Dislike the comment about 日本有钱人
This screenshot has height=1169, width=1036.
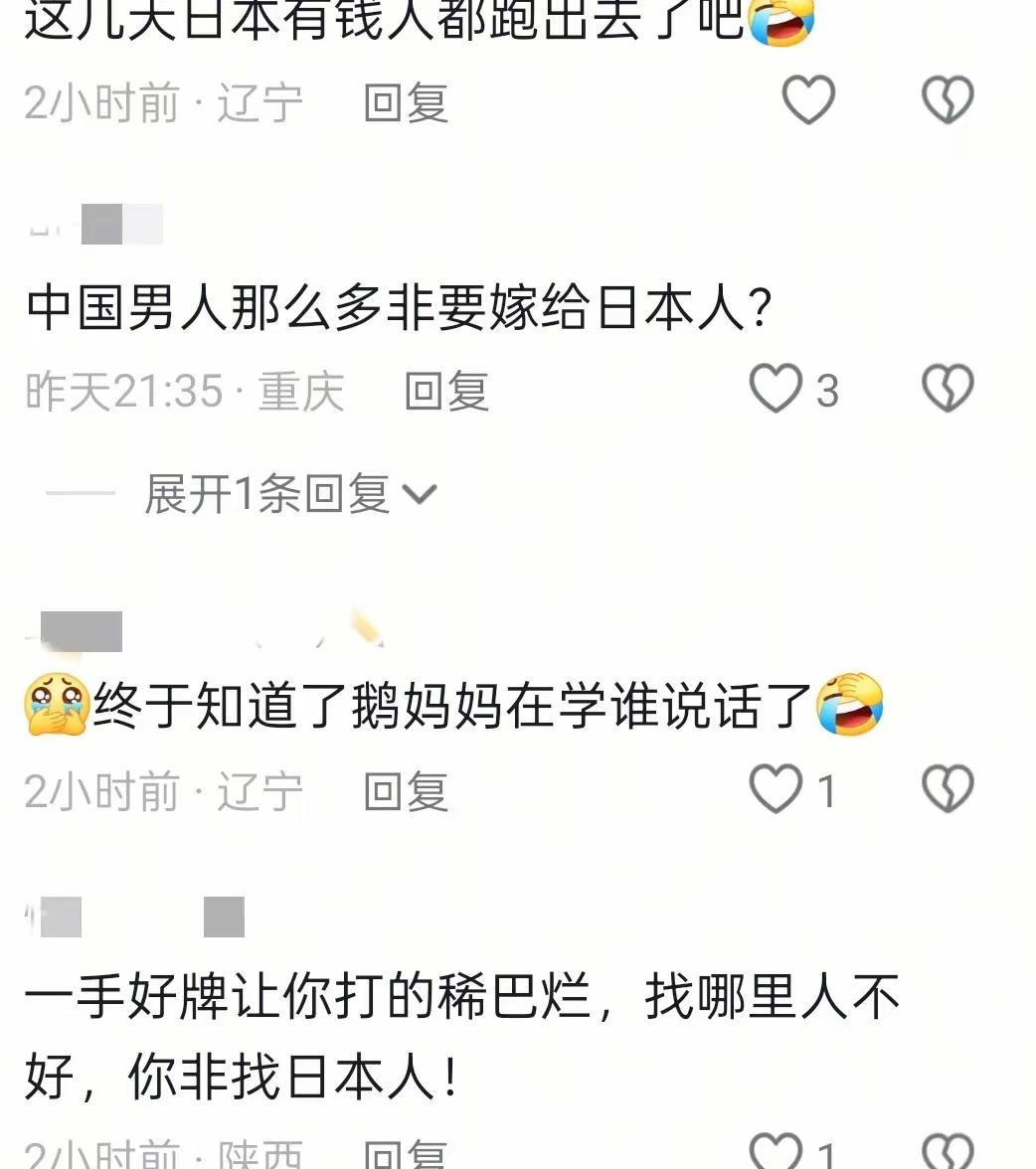pyautogui.click(x=947, y=100)
